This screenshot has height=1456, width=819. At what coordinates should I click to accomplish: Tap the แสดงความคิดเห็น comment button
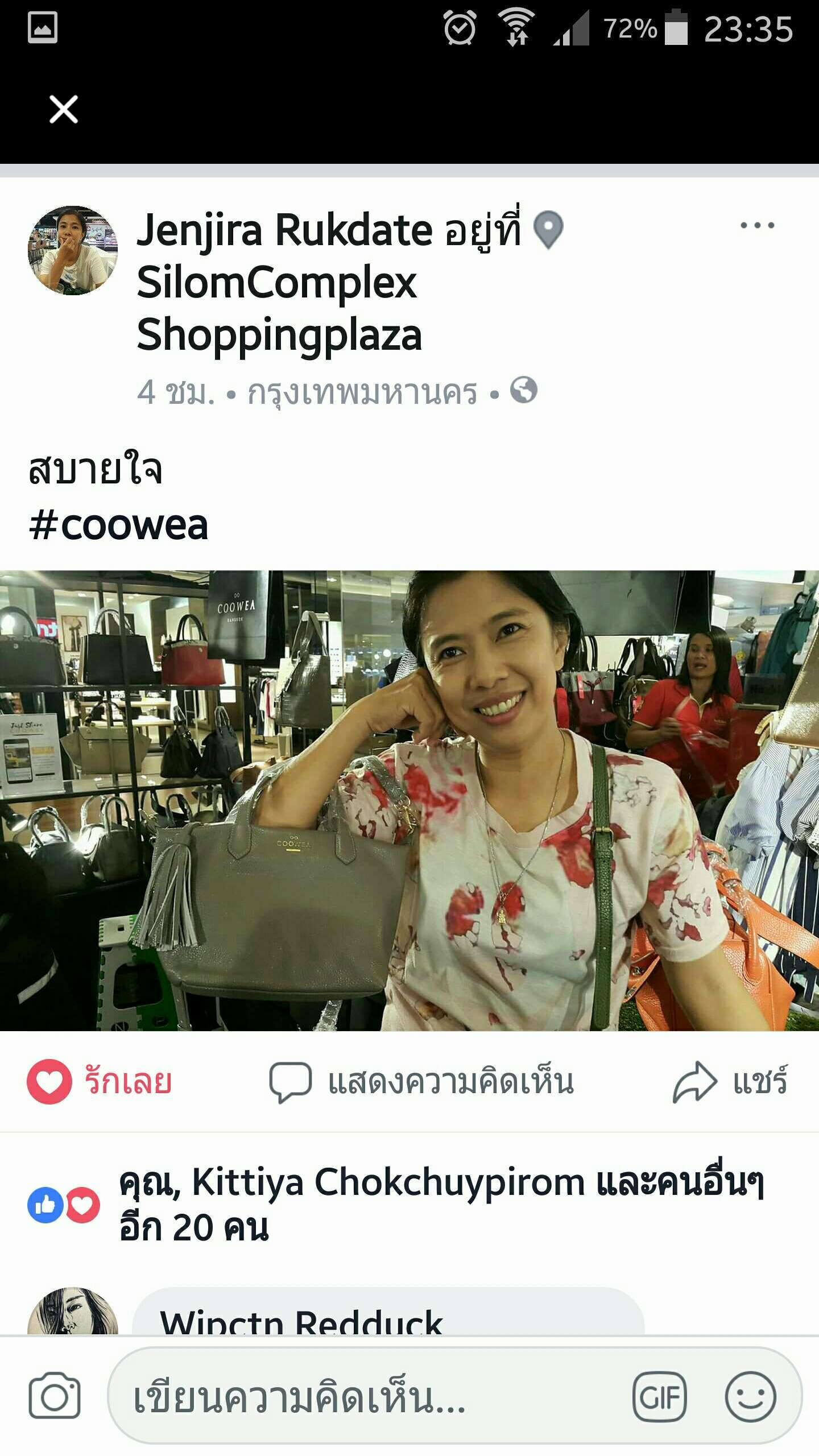point(421,1081)
